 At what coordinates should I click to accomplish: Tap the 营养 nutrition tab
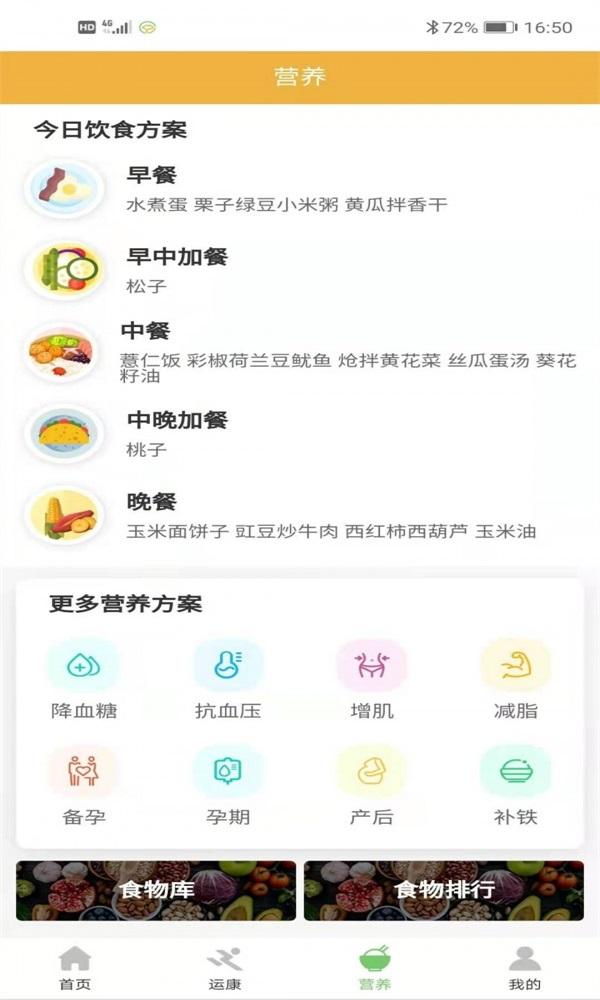click(x=375, y=968)
